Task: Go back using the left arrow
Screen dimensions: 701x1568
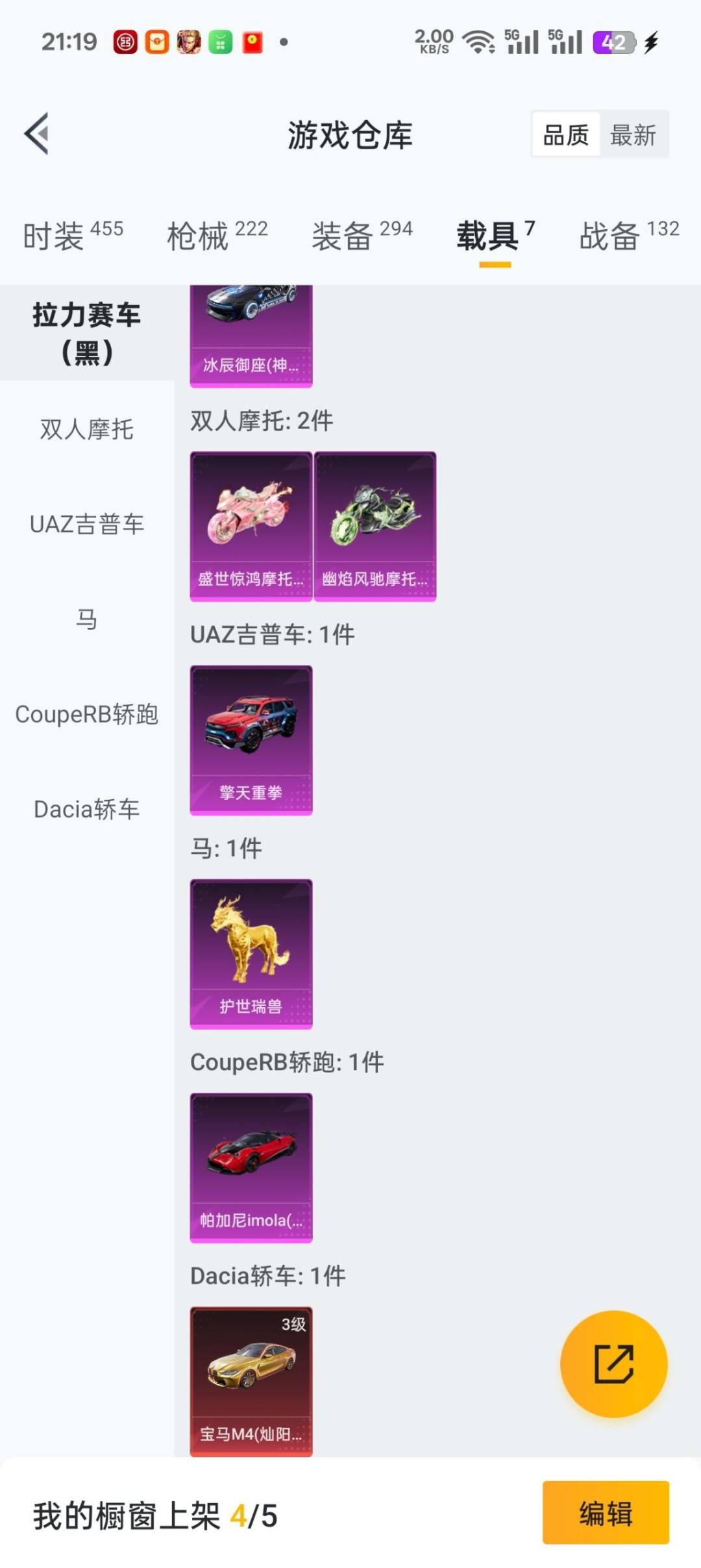Action: click(x=37, y=132)
